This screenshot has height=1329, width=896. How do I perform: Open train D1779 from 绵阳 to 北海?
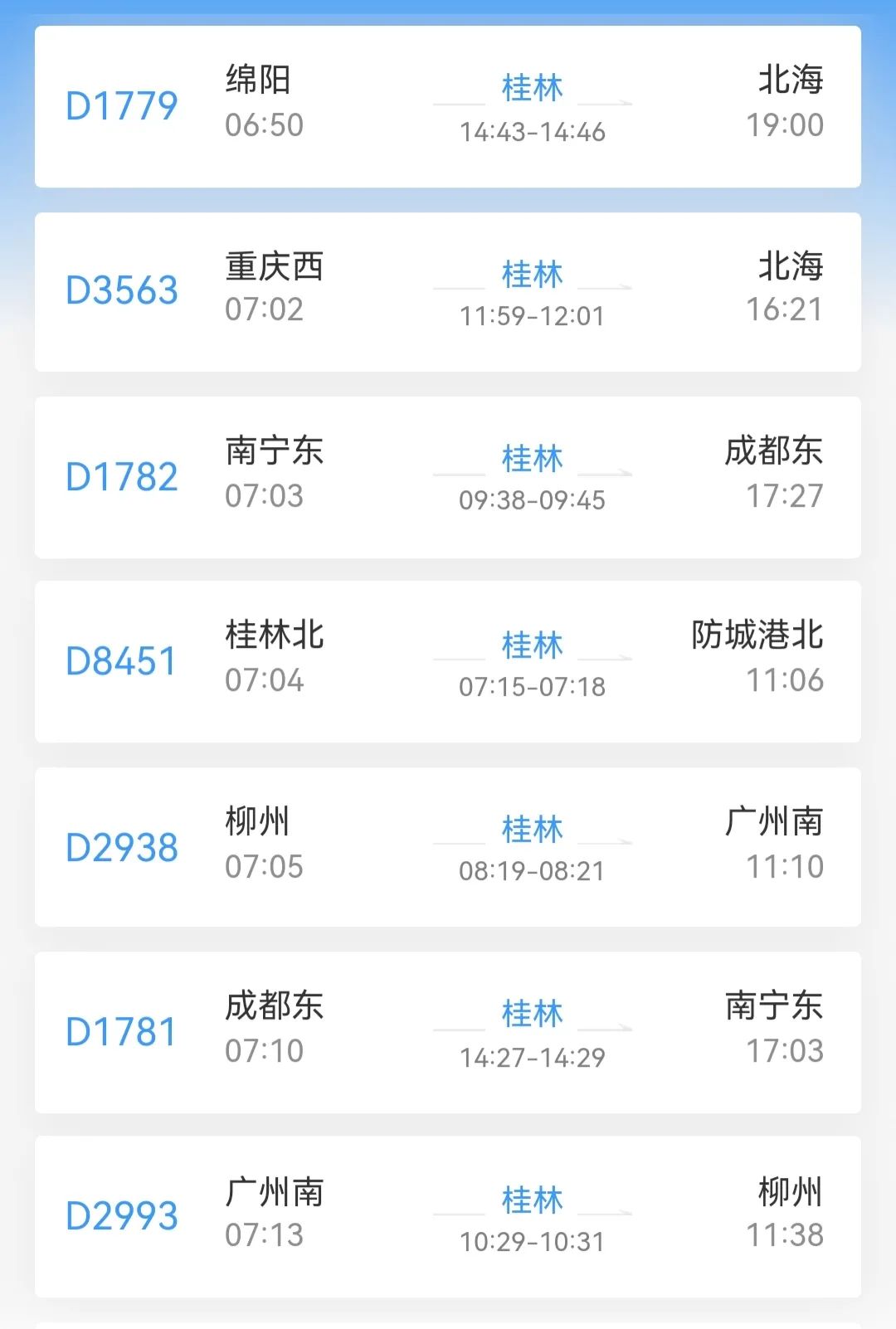click(448, 106)
